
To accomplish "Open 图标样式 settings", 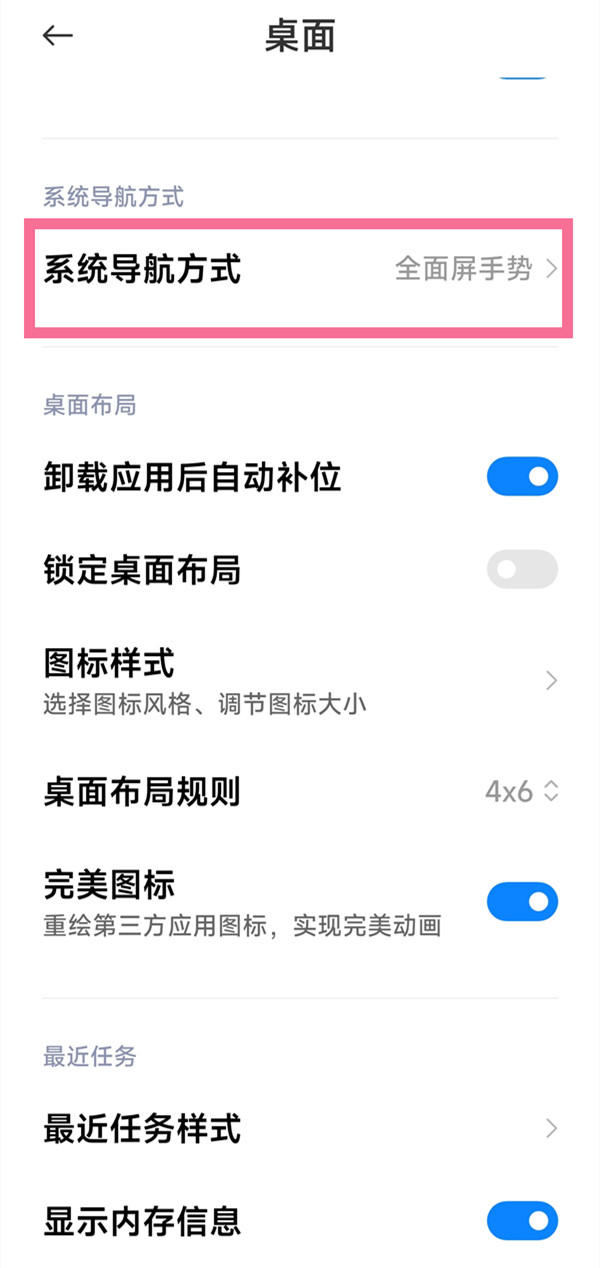I will click(299, 680).
